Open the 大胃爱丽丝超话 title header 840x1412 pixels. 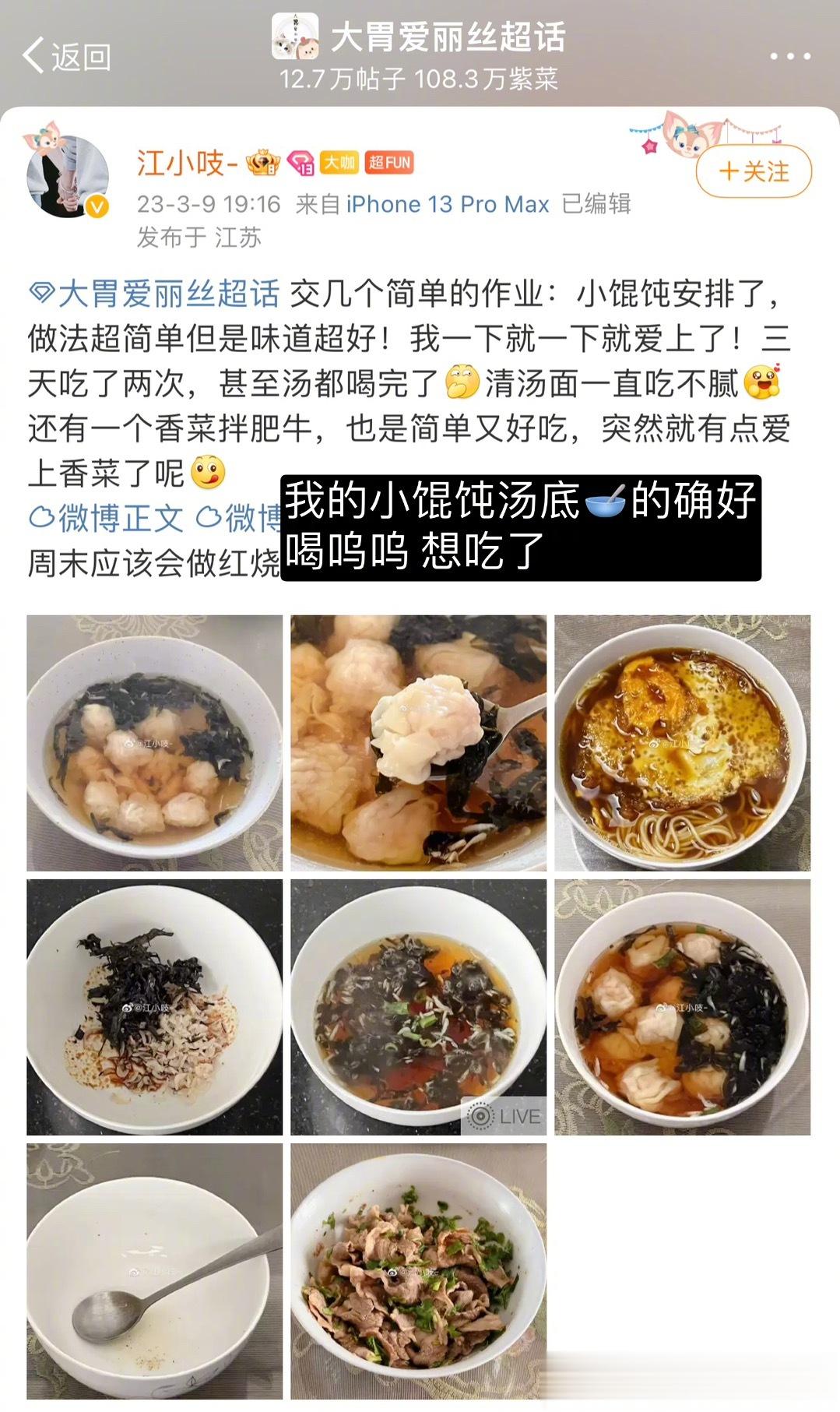pyautogui.click(x=447, y=37)
